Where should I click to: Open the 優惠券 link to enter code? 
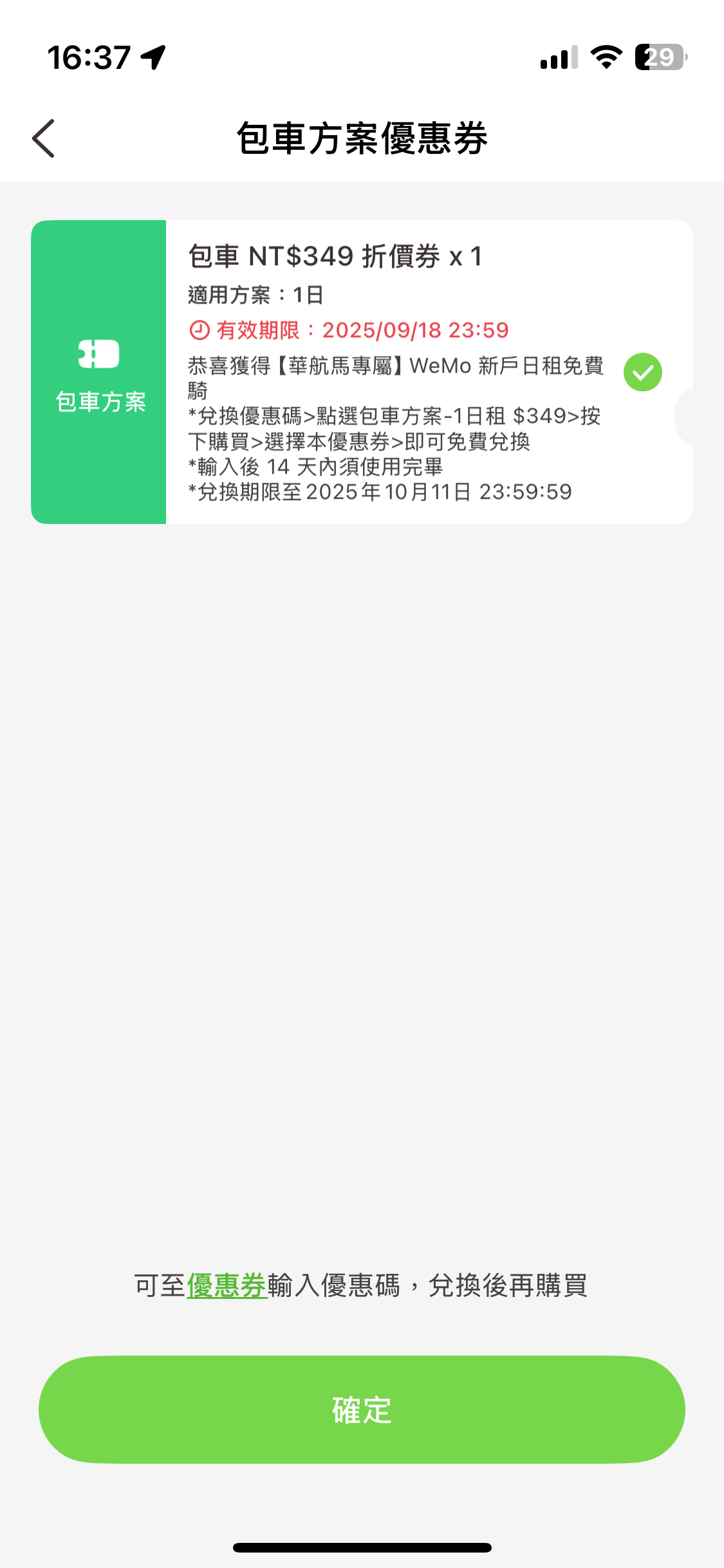click(227, 1285)
